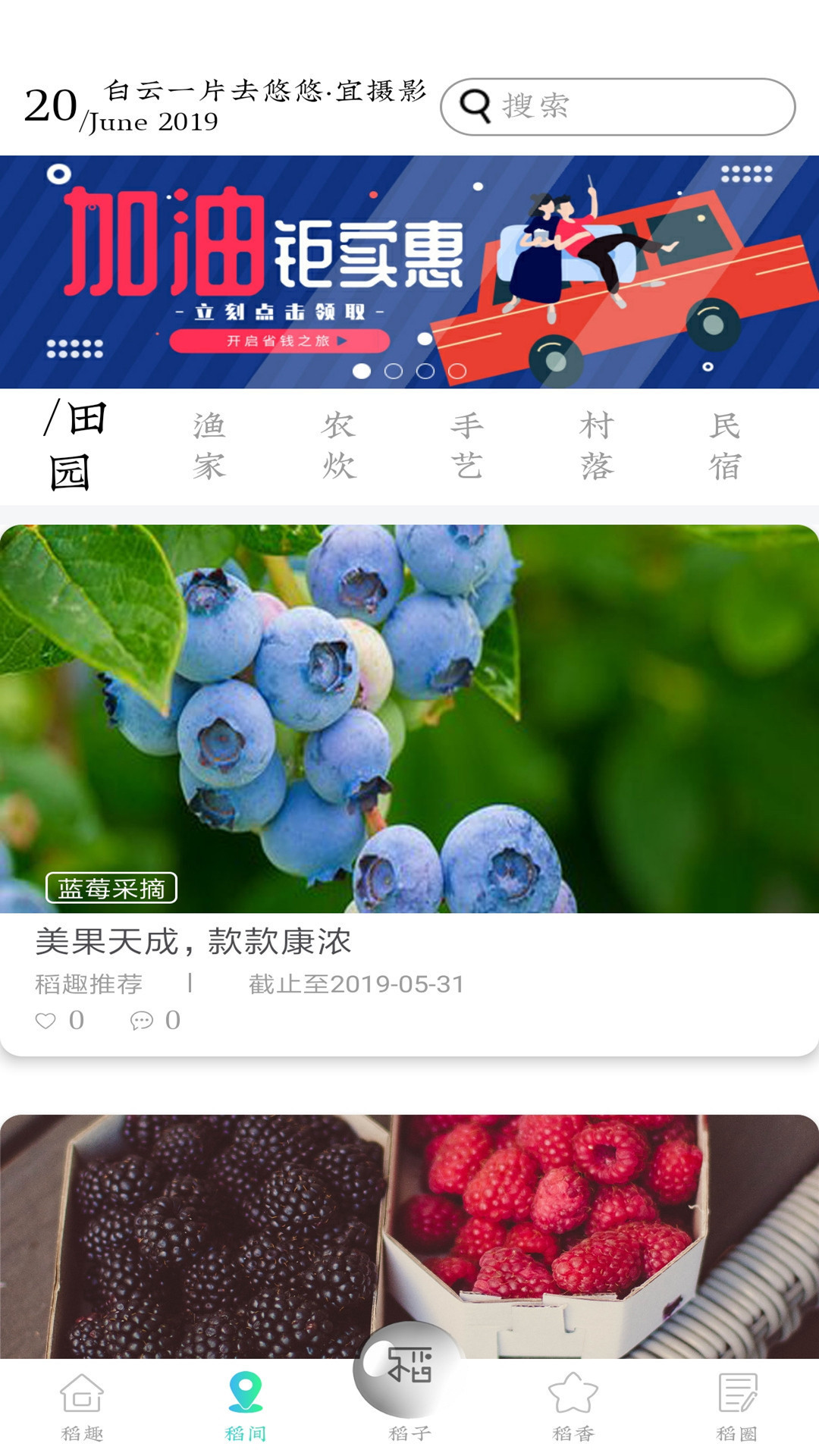The width and height of the screenshot is (819, 1456).
Task: Like the 美果天成 post
Action: click(46, 1021)
